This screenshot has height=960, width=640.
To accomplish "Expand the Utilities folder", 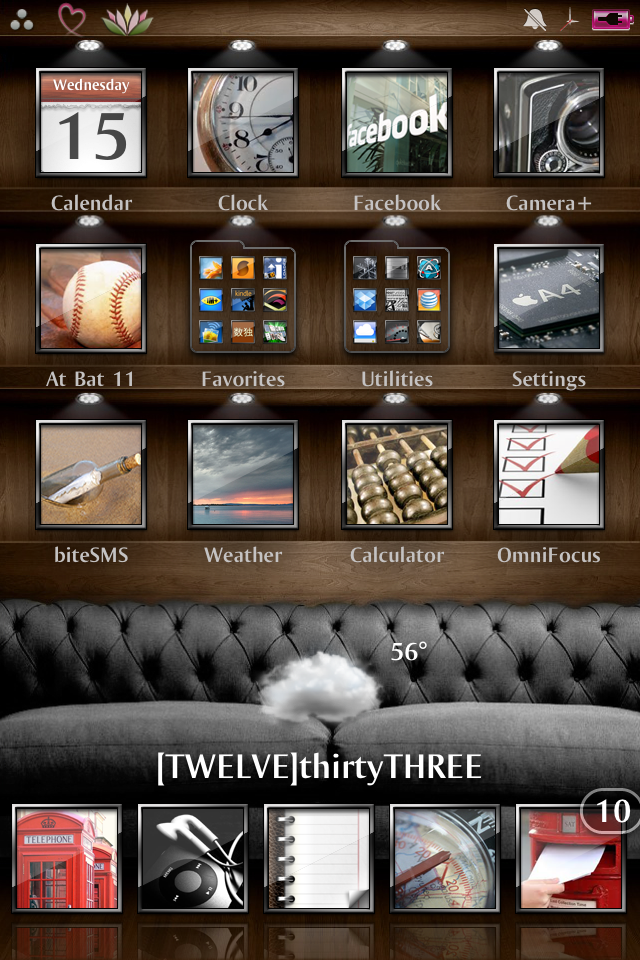I will pos(396,299).
